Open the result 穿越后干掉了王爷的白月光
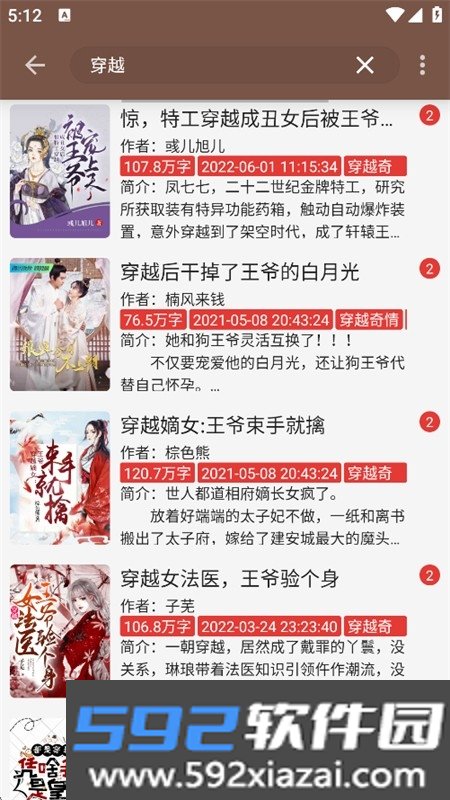 (224, 324)
